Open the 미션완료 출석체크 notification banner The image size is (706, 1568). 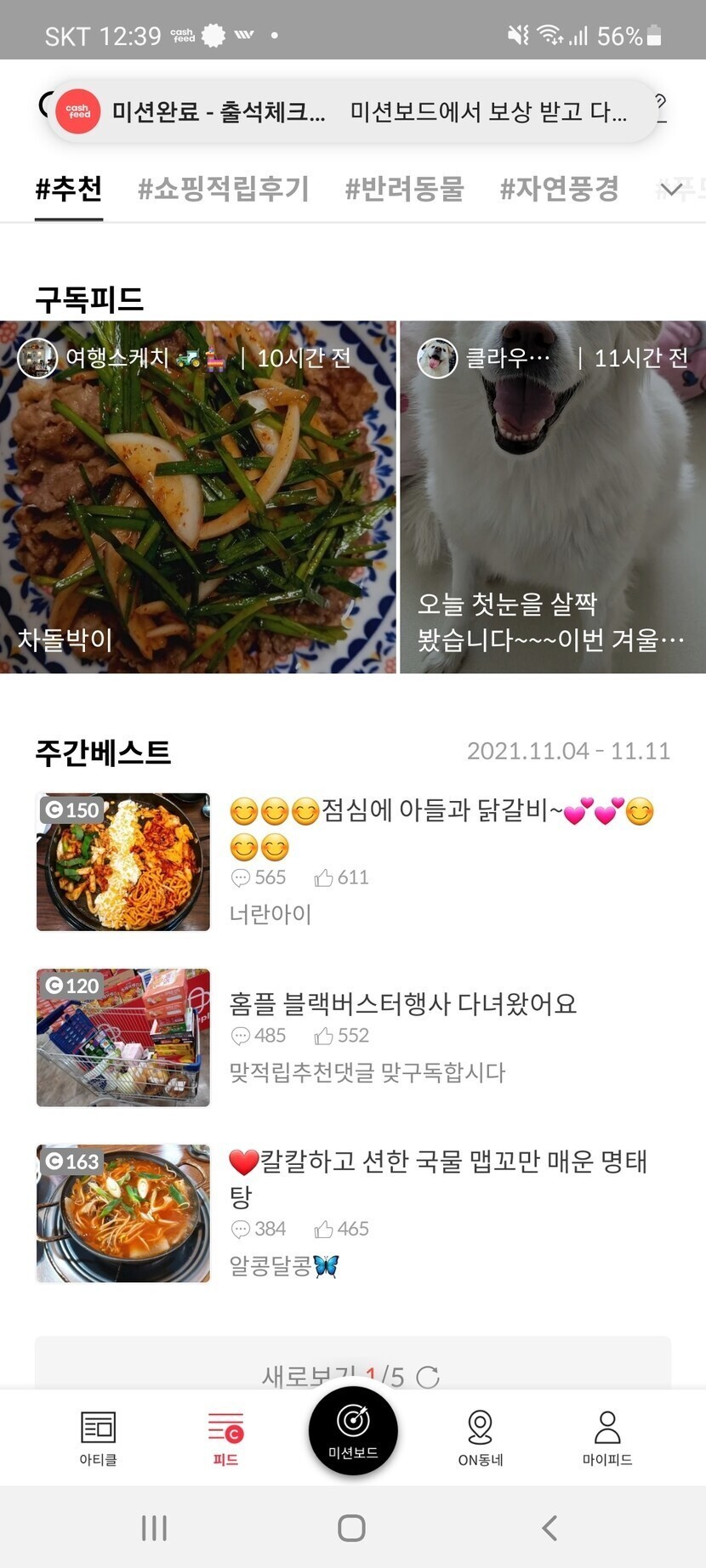pyautogui.click(x=352, y=111)
